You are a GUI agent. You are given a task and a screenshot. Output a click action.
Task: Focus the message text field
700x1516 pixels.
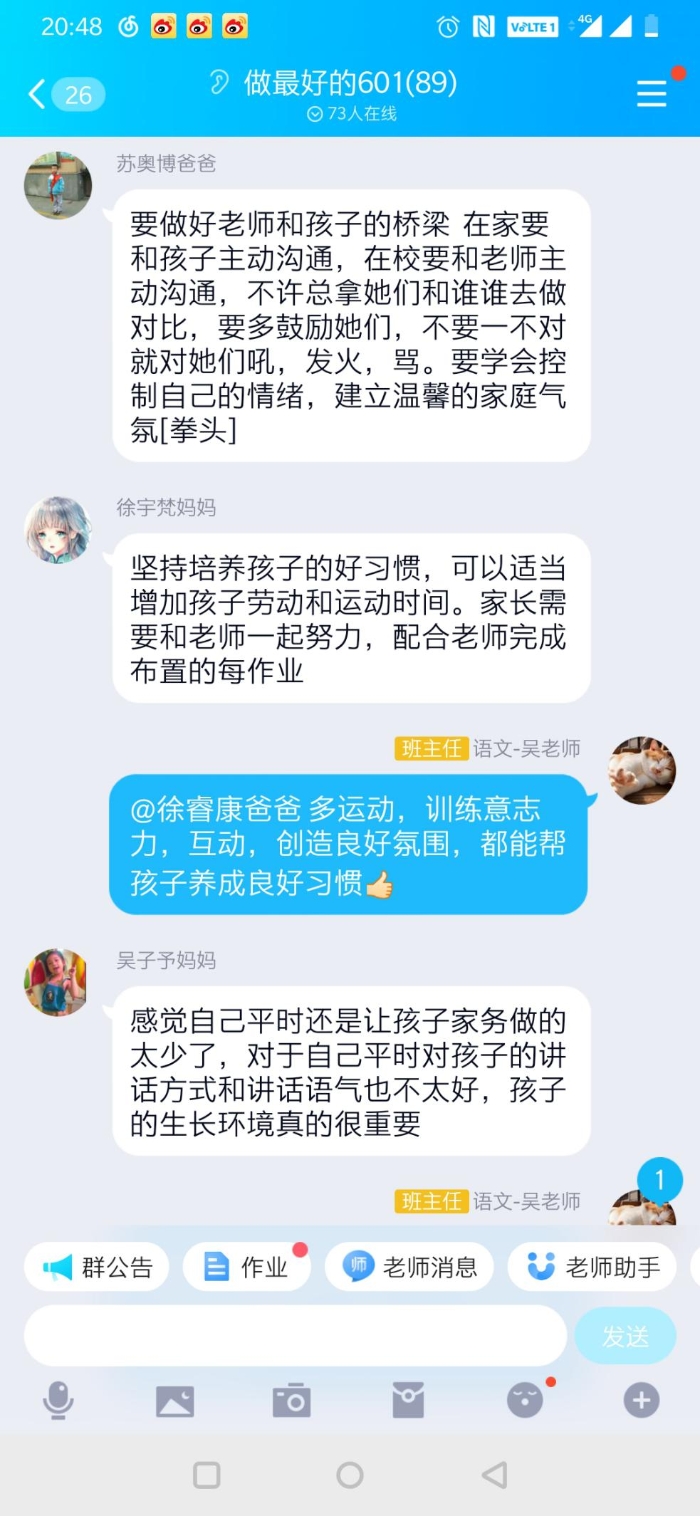[295, 1336]
